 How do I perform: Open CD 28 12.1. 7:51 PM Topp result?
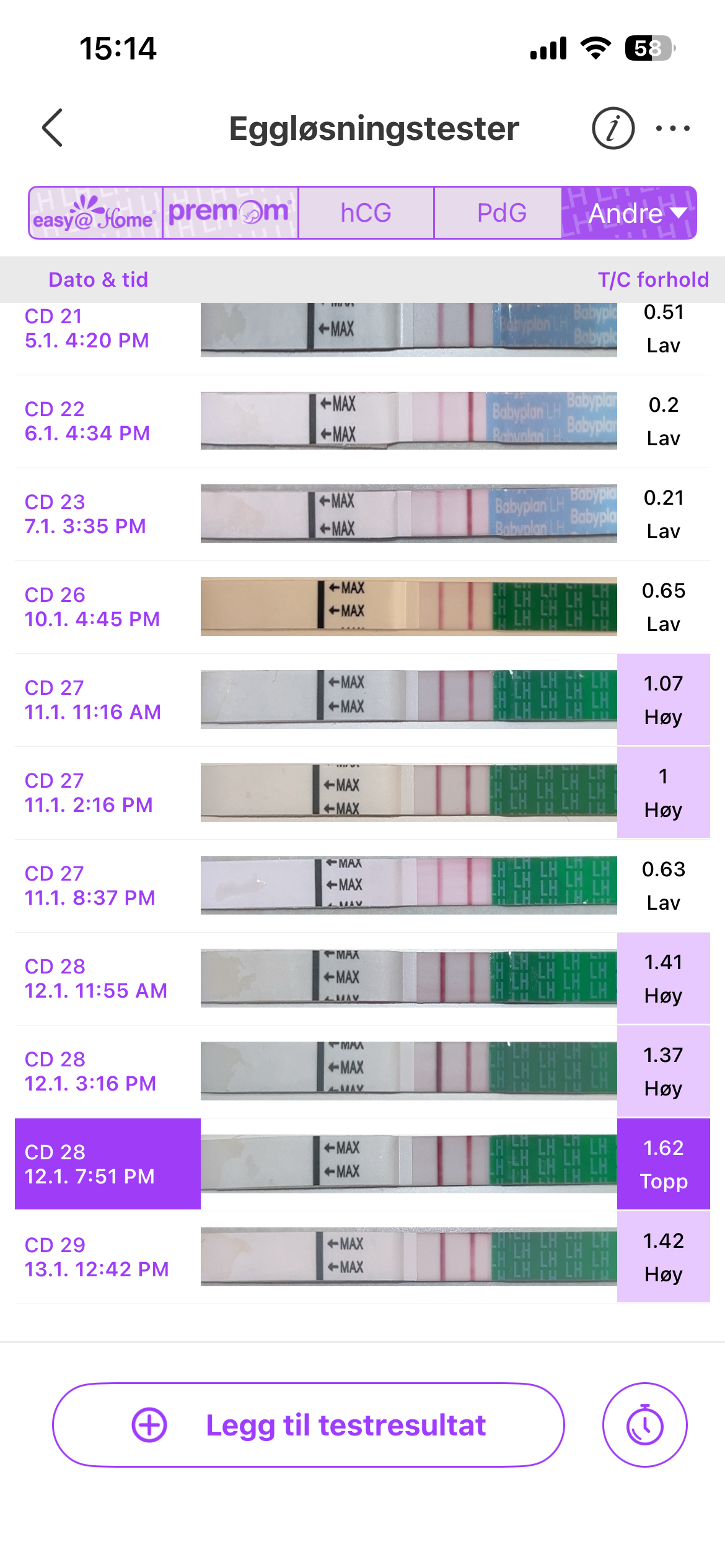click(x=362, y=1164)
